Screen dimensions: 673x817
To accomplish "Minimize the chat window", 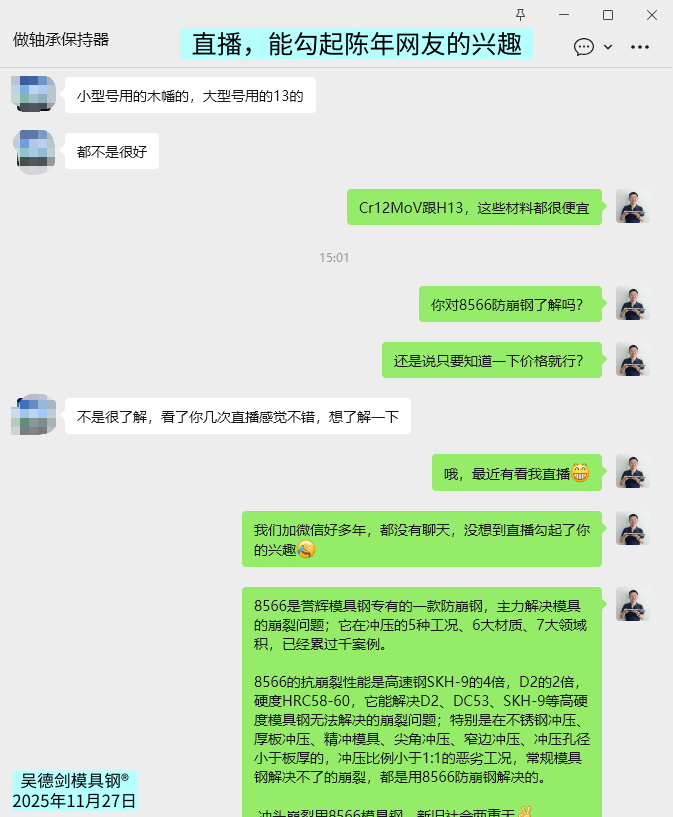I will coord(564,14).
